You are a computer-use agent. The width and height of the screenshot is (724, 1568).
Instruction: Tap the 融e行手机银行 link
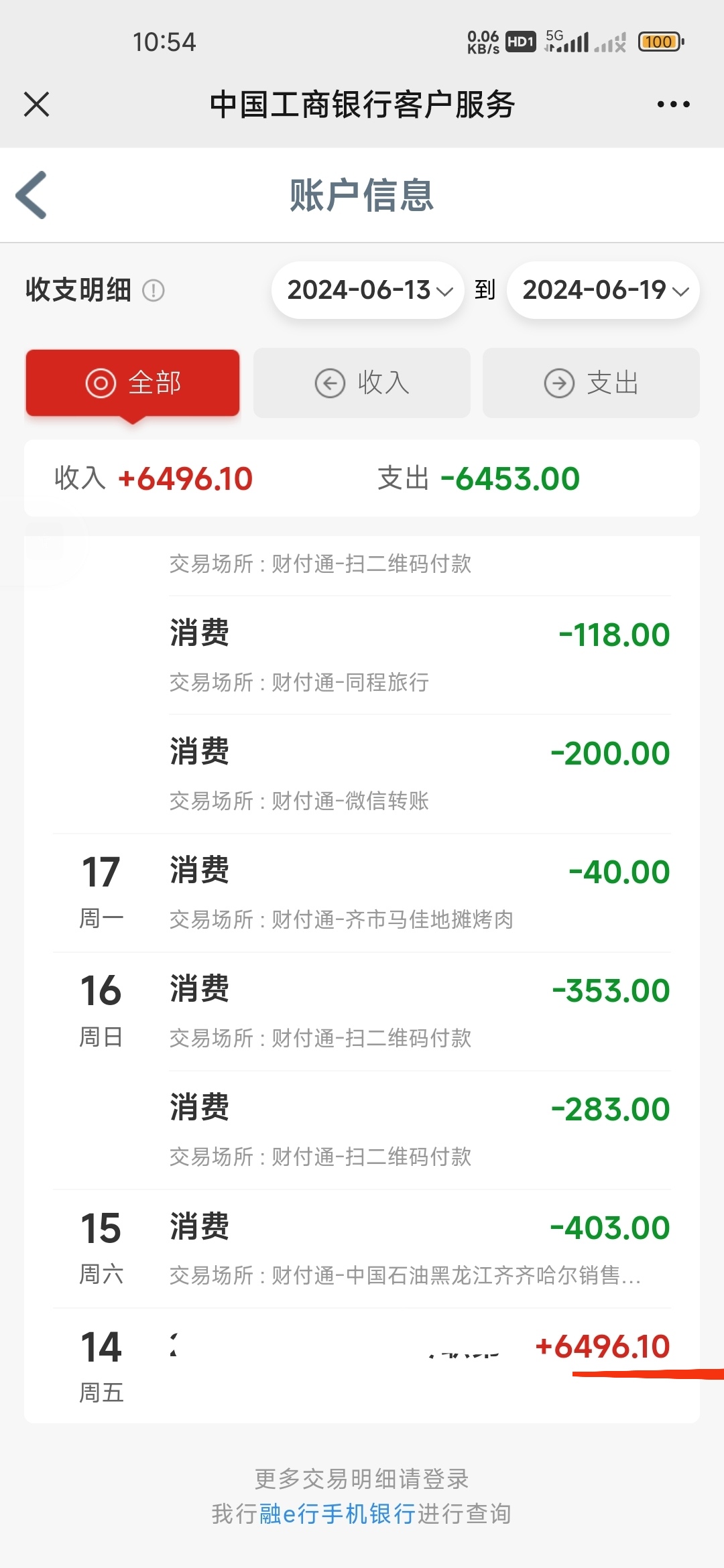click(x=338, y=1514)
